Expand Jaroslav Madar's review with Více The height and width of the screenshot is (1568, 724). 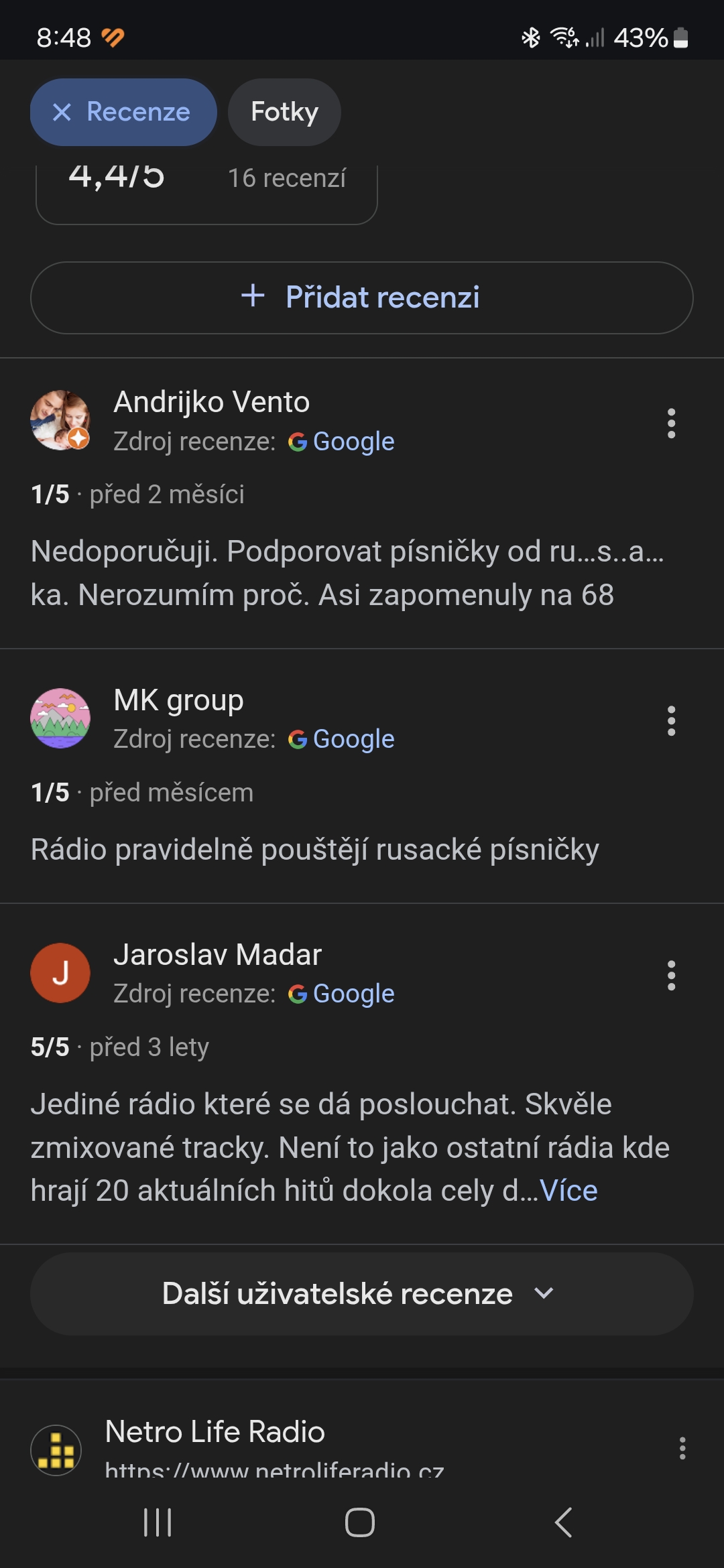568,1191
